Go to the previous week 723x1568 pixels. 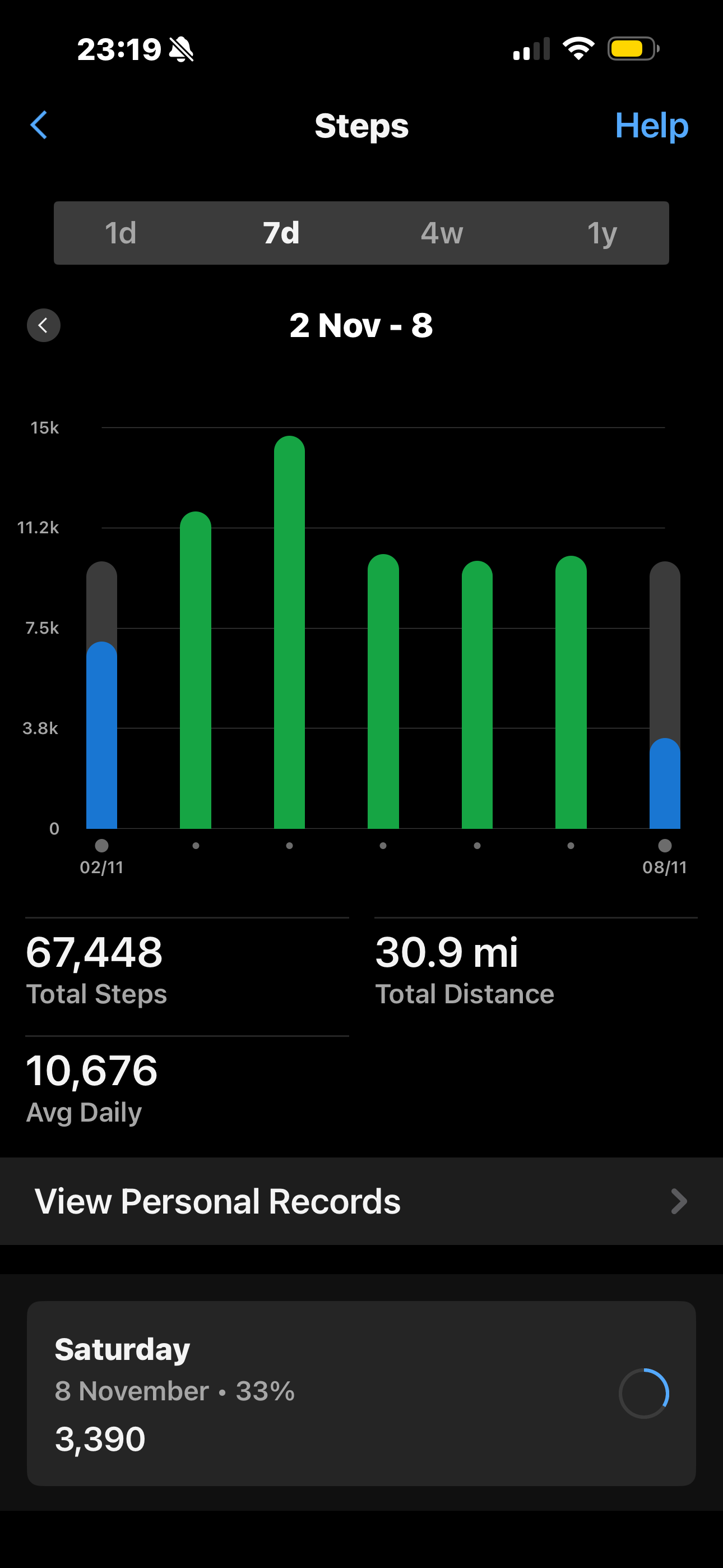click(x=43, y=325)
